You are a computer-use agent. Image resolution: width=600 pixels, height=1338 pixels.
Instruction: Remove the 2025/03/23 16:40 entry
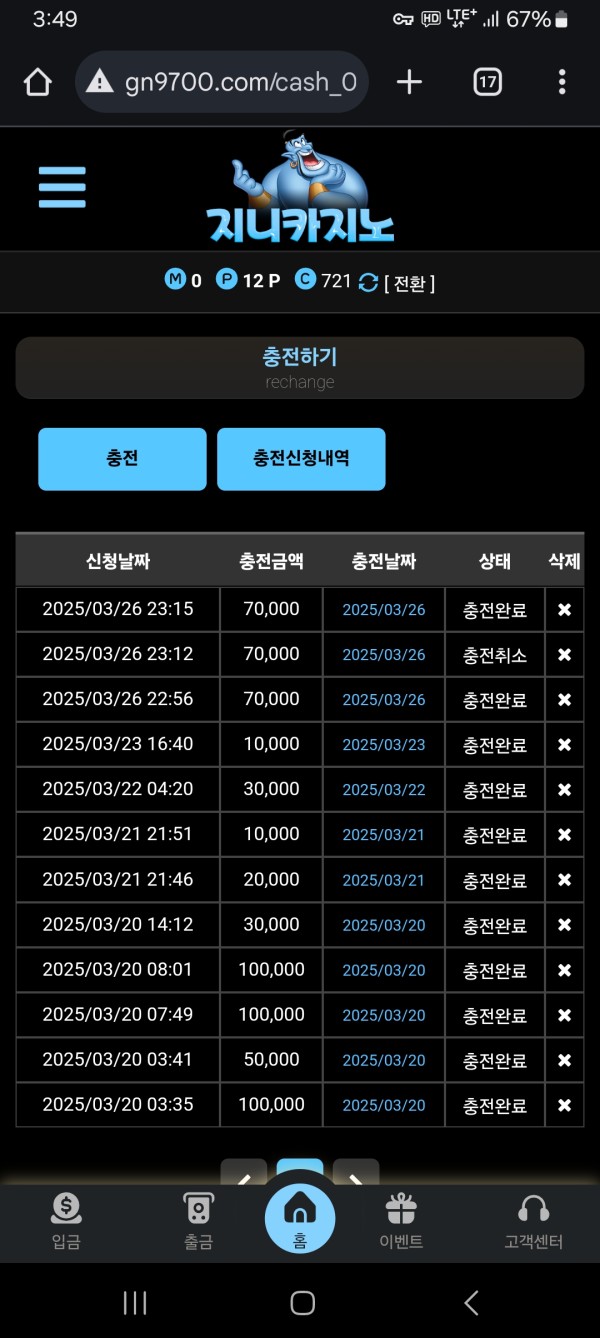564,745
